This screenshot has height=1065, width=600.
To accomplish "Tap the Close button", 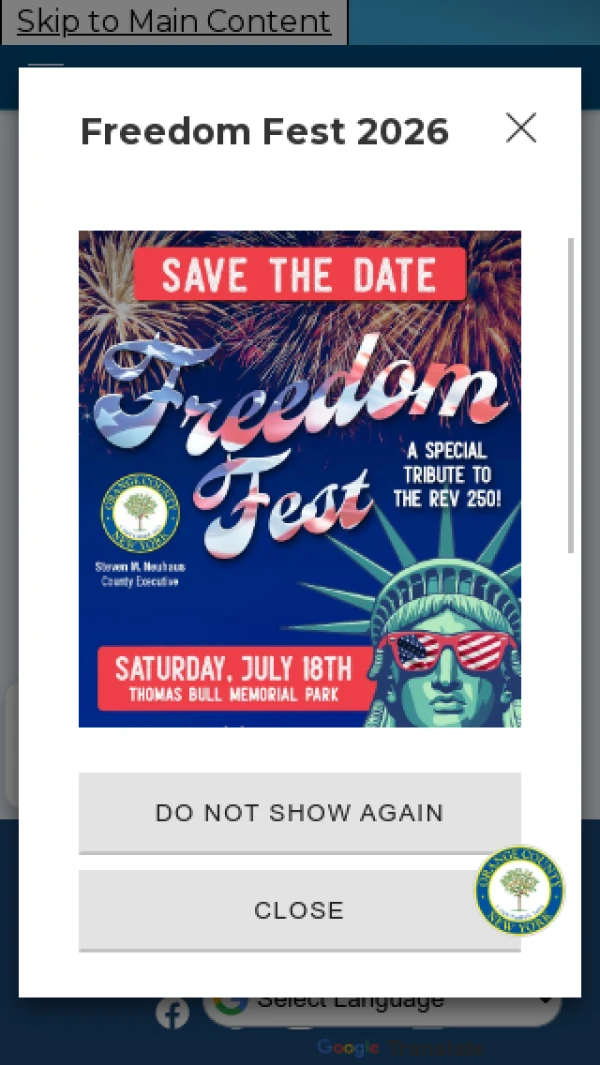I will click(299, 910).
